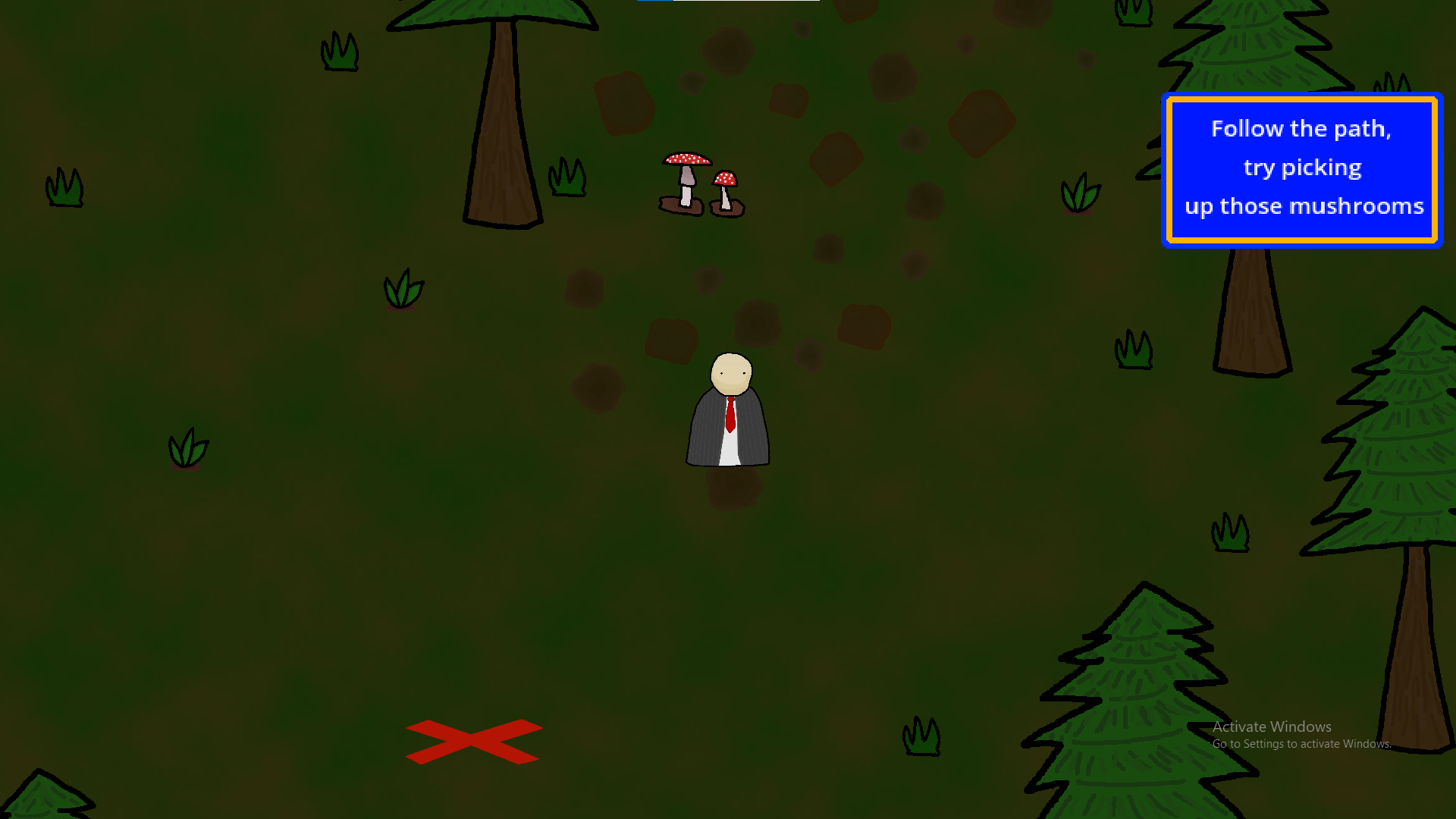Viewport: 1456px width, 819px height.
Task: Pick up the small red mushroom
Action: (x=726, y=194)
